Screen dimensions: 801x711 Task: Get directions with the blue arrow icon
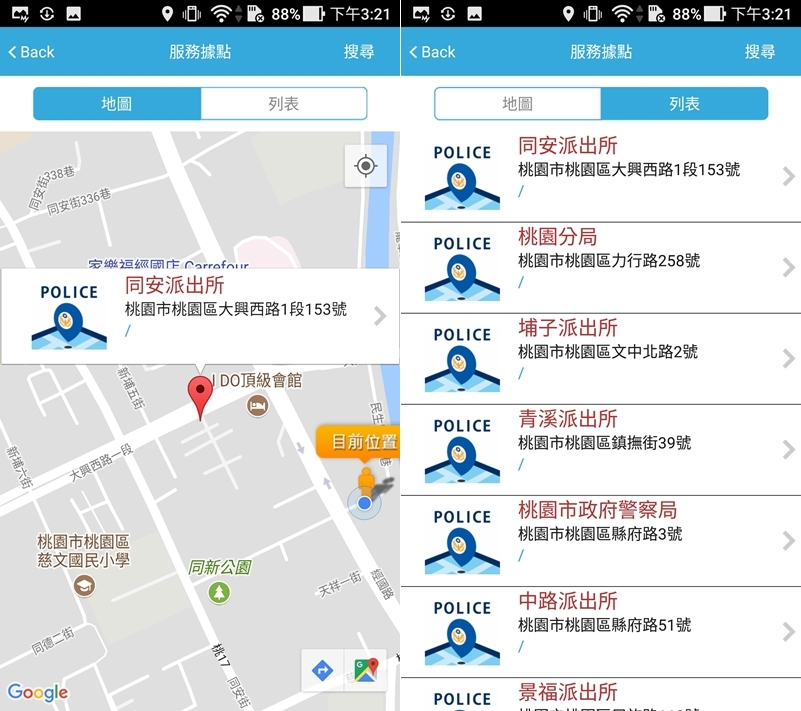[x=322, y=669]
